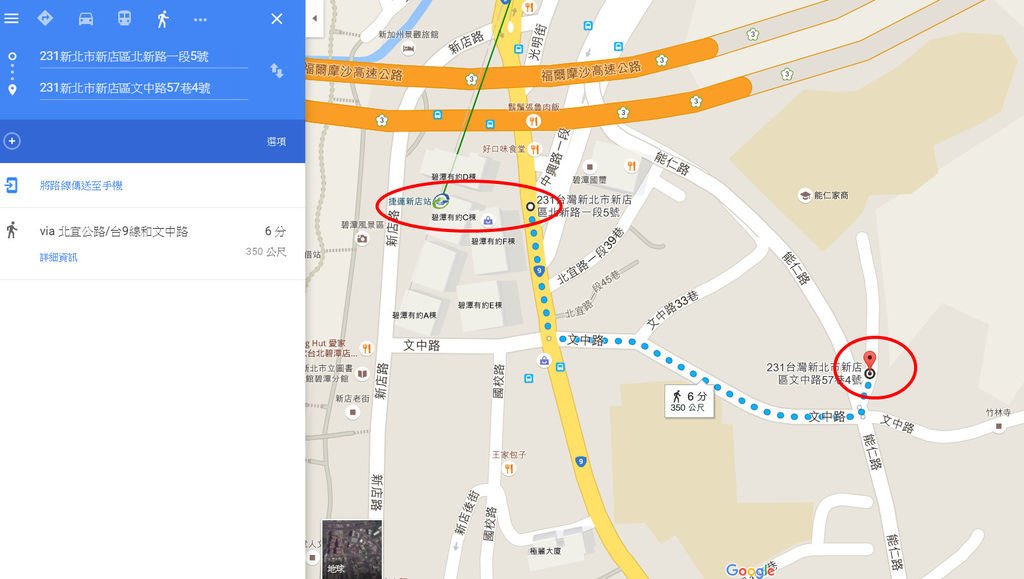Viewport: 1024px width, 579px height.
Task: Switch to transit directions
Action: (124, 18)
